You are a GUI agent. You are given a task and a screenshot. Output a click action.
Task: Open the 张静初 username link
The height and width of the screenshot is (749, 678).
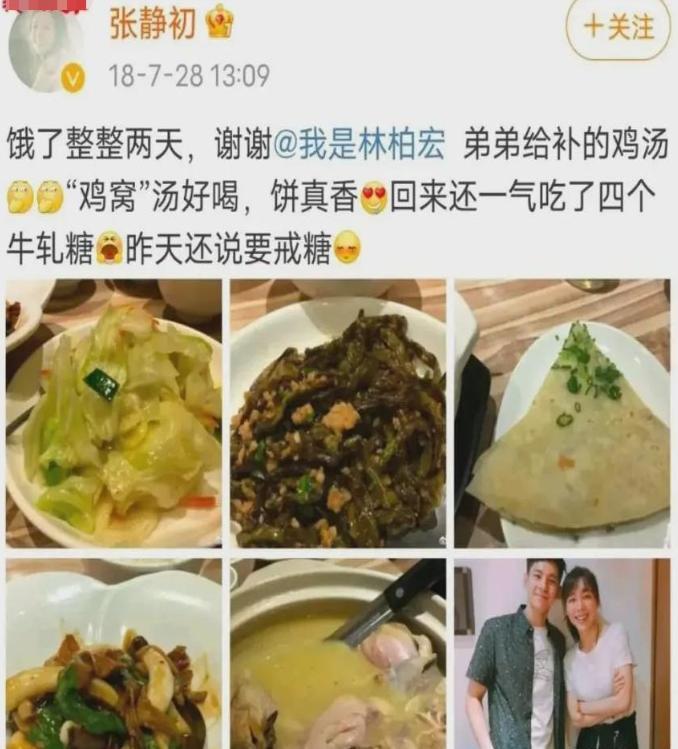click(153, 23)
